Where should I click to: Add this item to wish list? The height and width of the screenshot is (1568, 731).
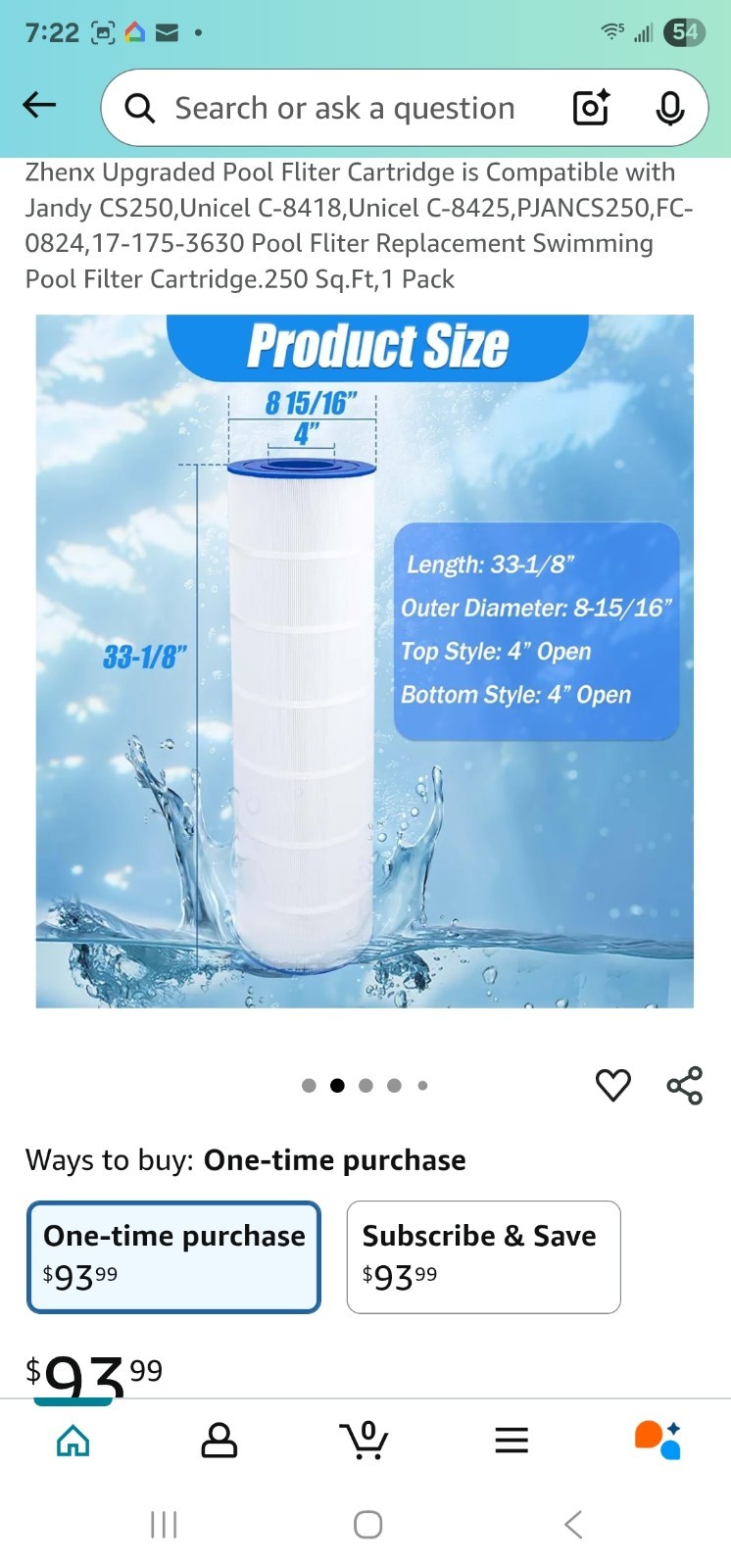click(613, 1085)
